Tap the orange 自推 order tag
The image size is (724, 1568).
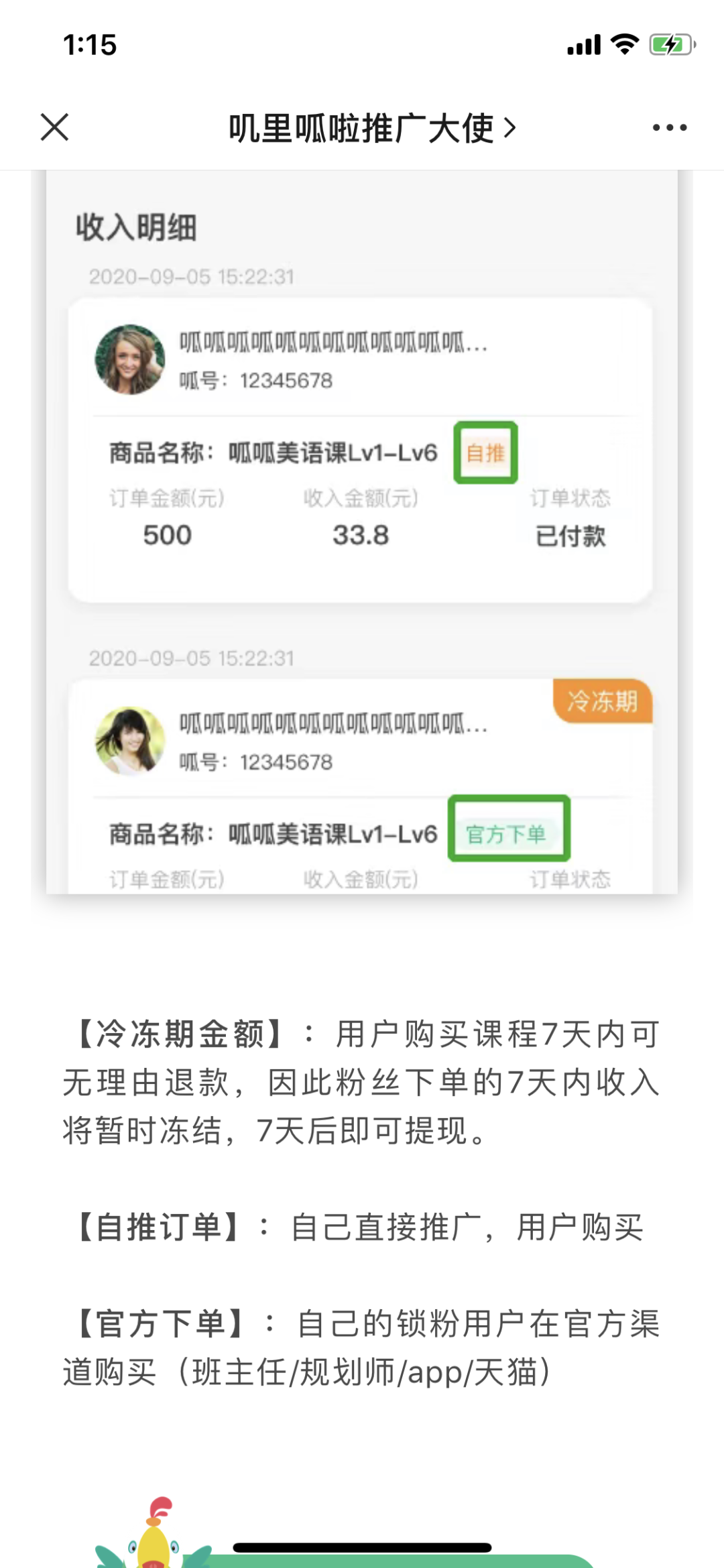[x=485, y=452]
